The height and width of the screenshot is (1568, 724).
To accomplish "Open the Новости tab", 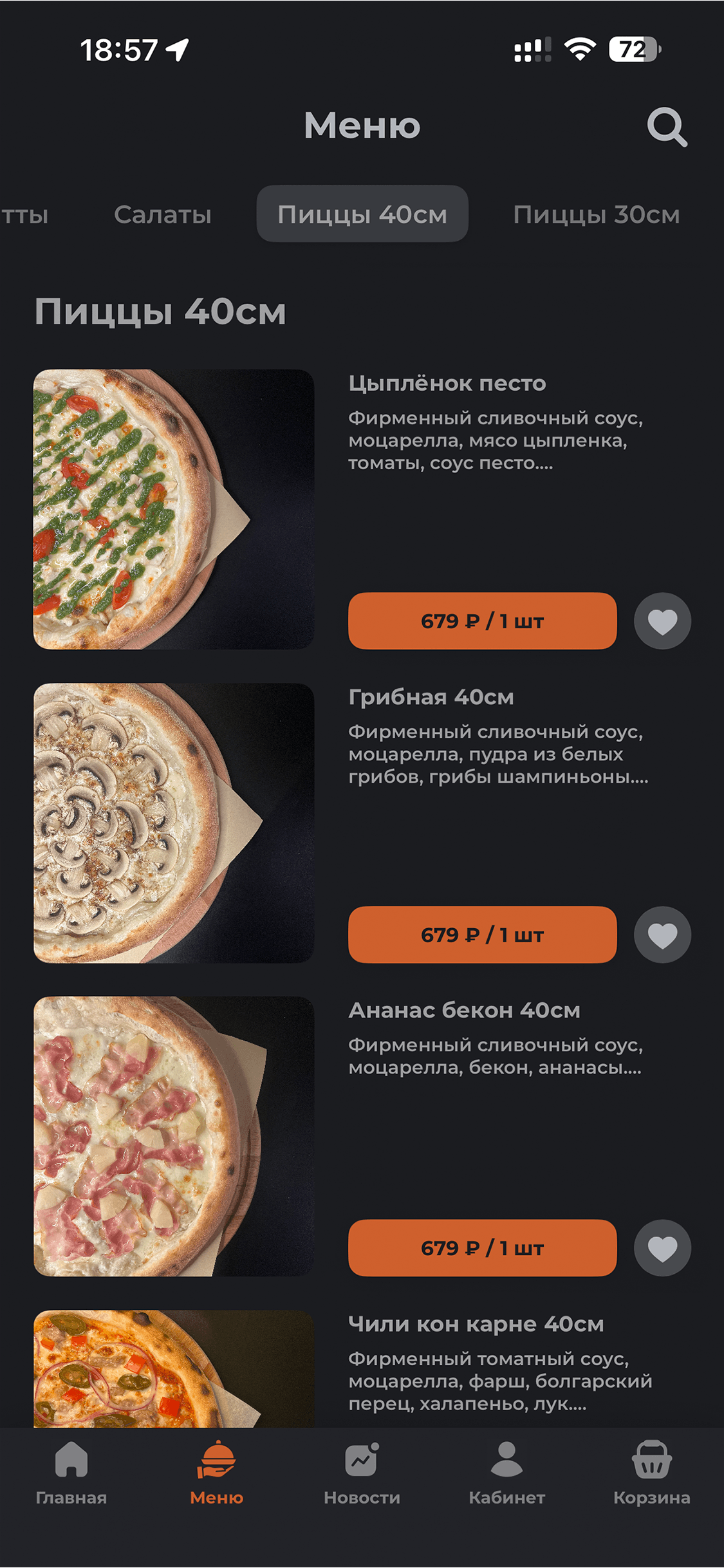I will [362, 1473].
